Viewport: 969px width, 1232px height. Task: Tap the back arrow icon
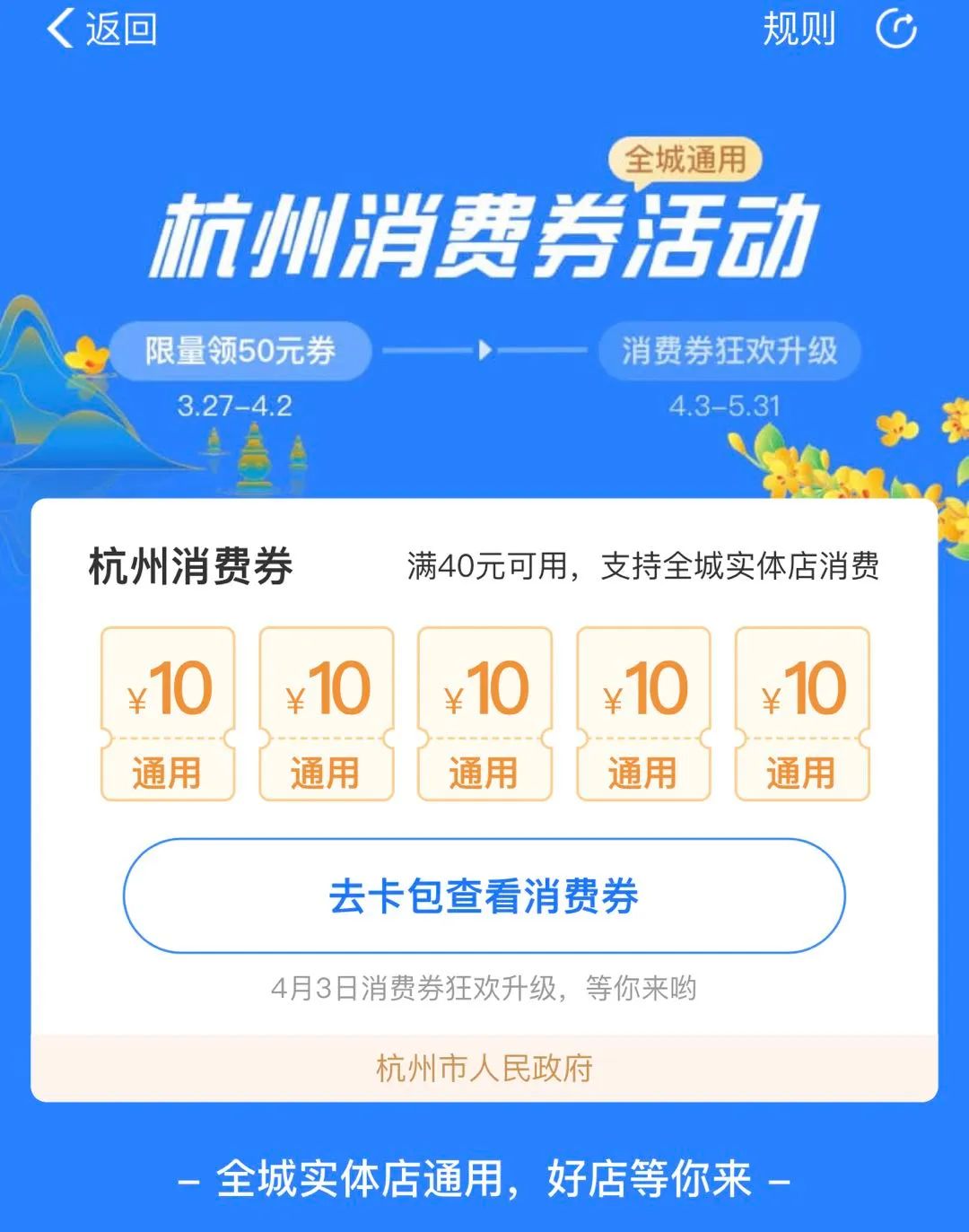(x=58, y=30)
